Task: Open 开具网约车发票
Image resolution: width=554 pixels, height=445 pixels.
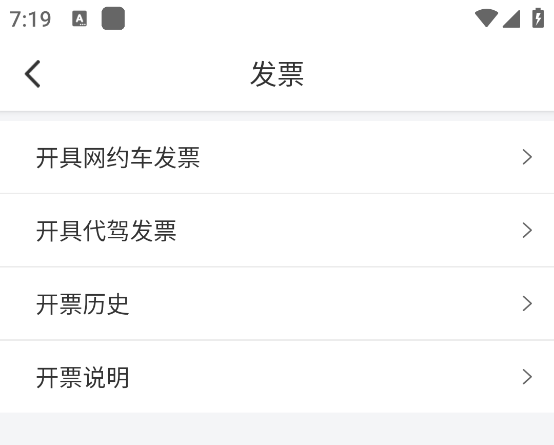Action: tap(277, 157)
